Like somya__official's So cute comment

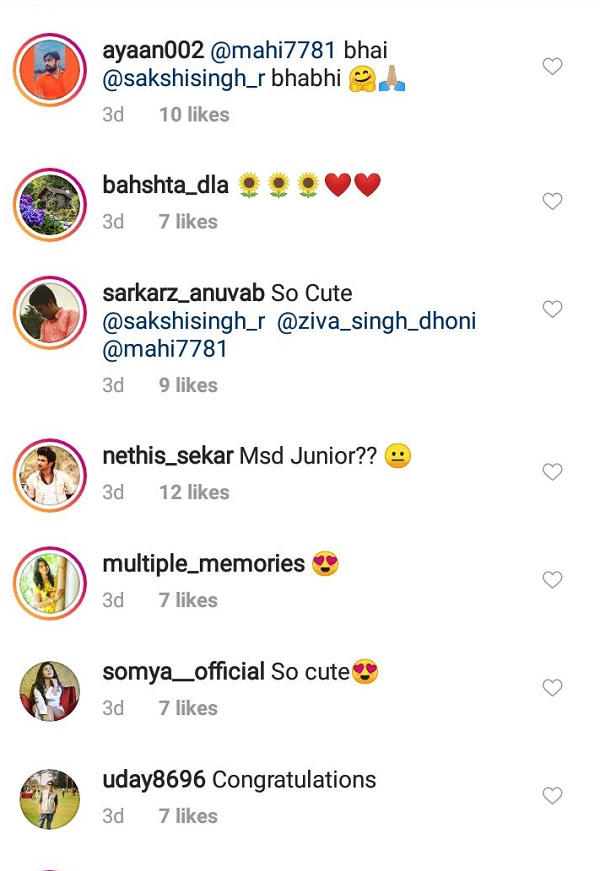point(552,688)
